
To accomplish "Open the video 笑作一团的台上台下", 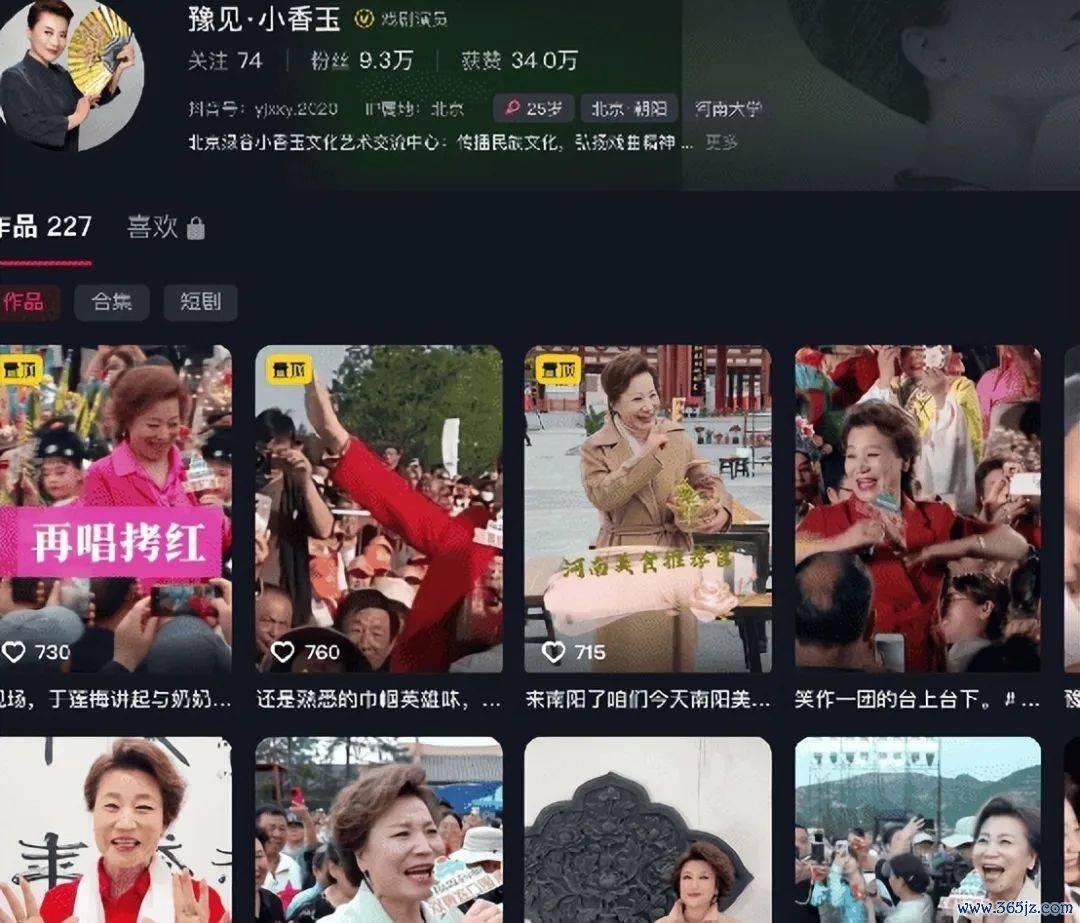I will 917,508.
